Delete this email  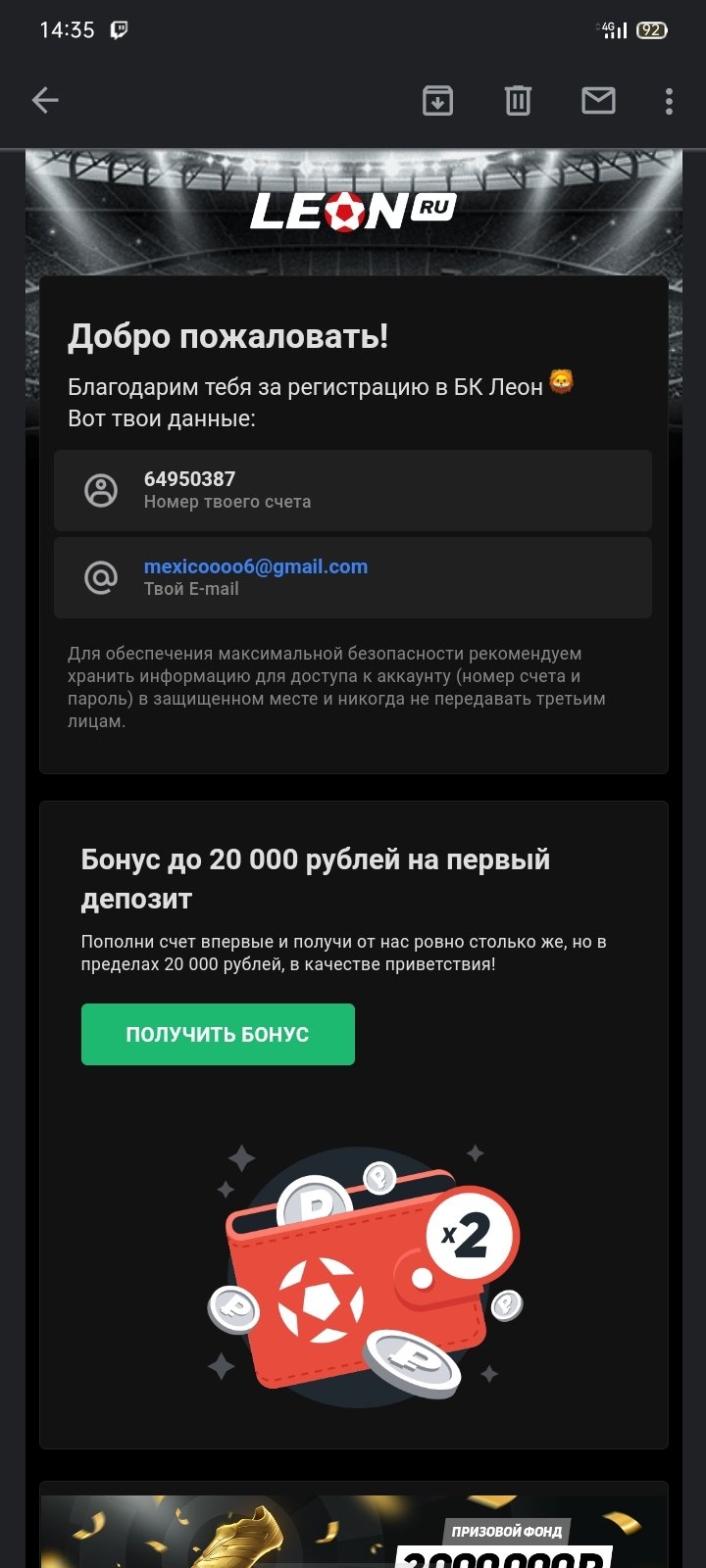click(x=518, y=100)
